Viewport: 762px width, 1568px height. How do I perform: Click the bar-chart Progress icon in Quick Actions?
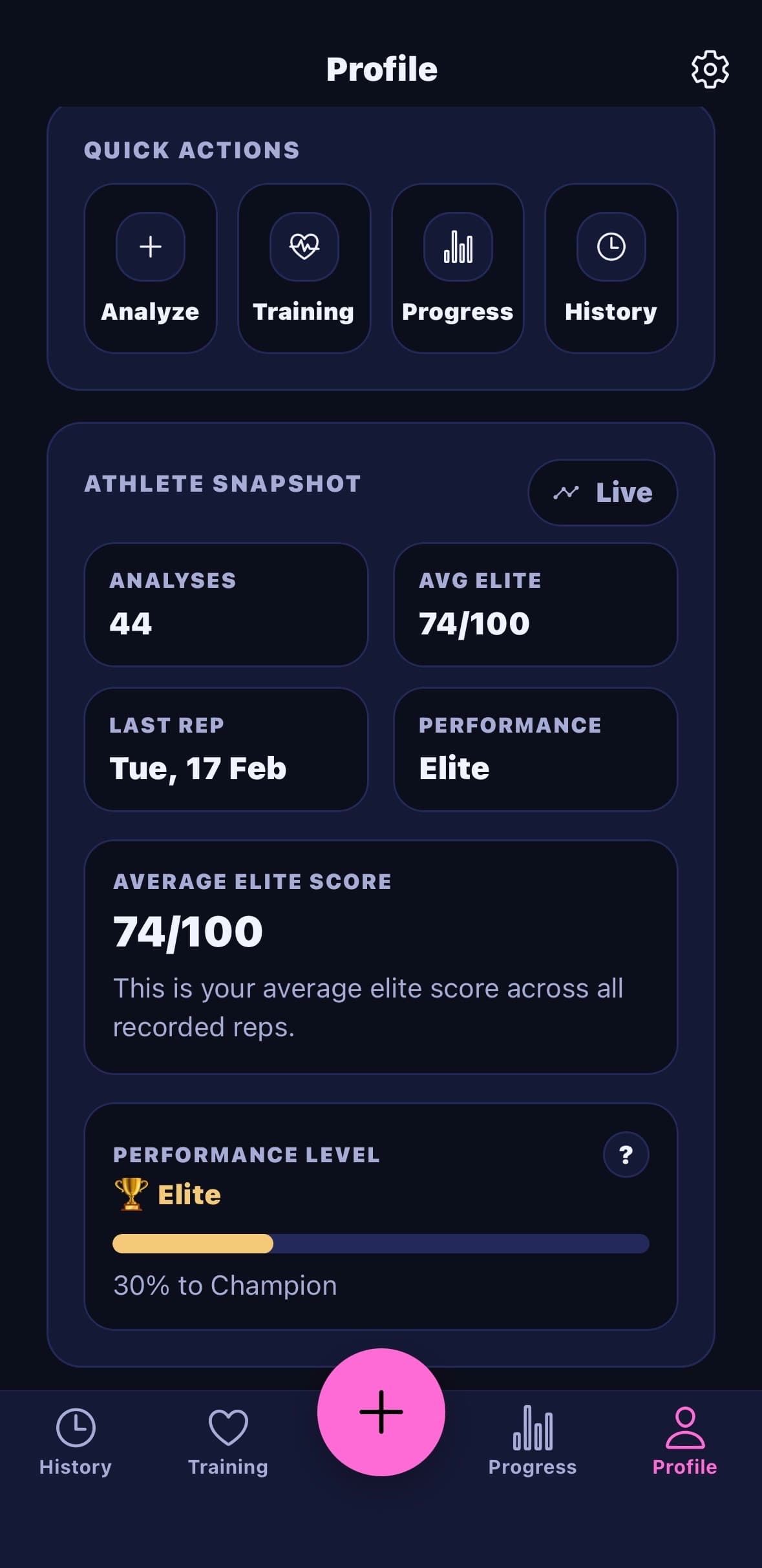(458, 247)
